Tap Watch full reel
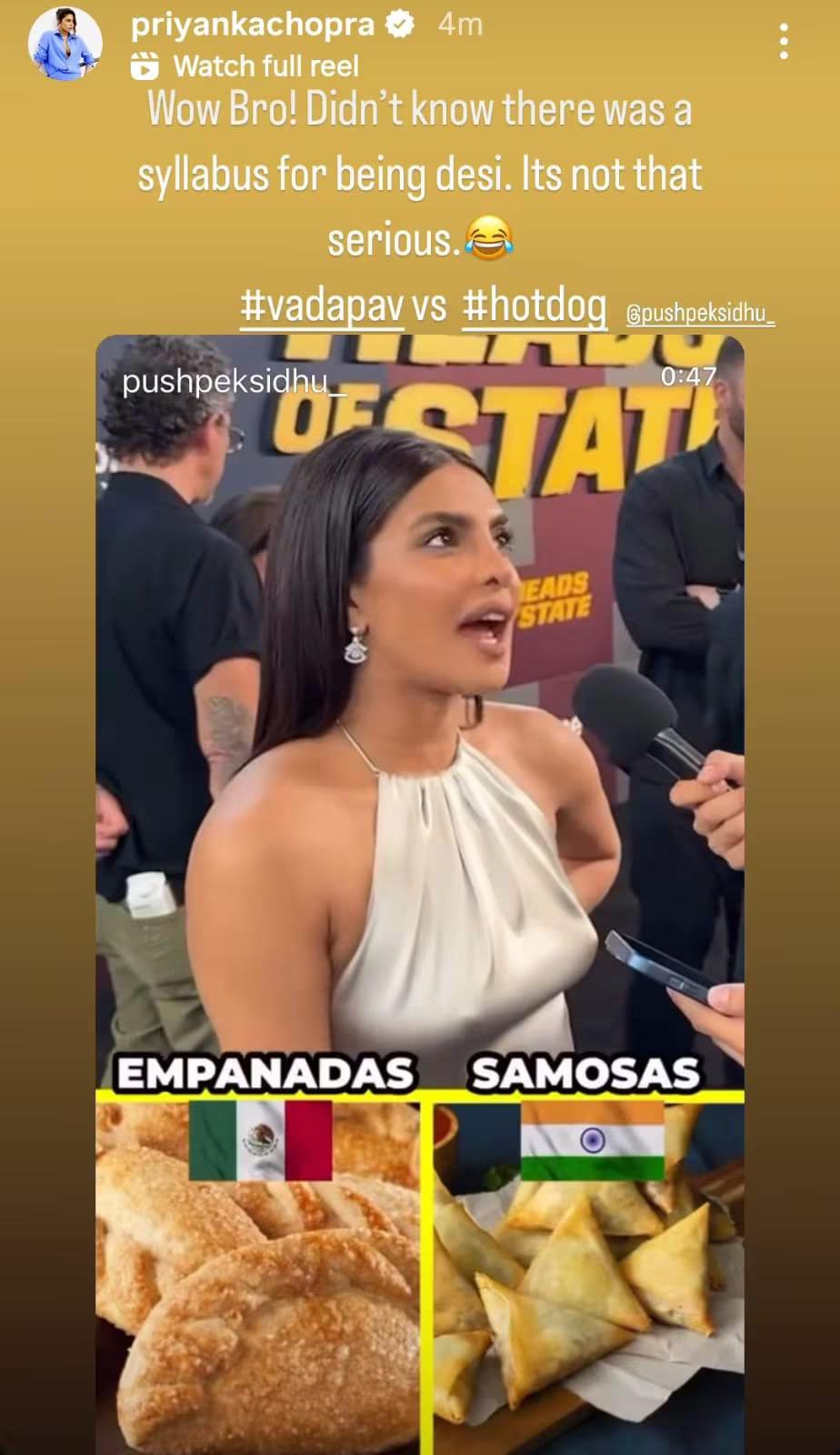The width and height of the screenshot is (840, 1455). tap(245, 65)
